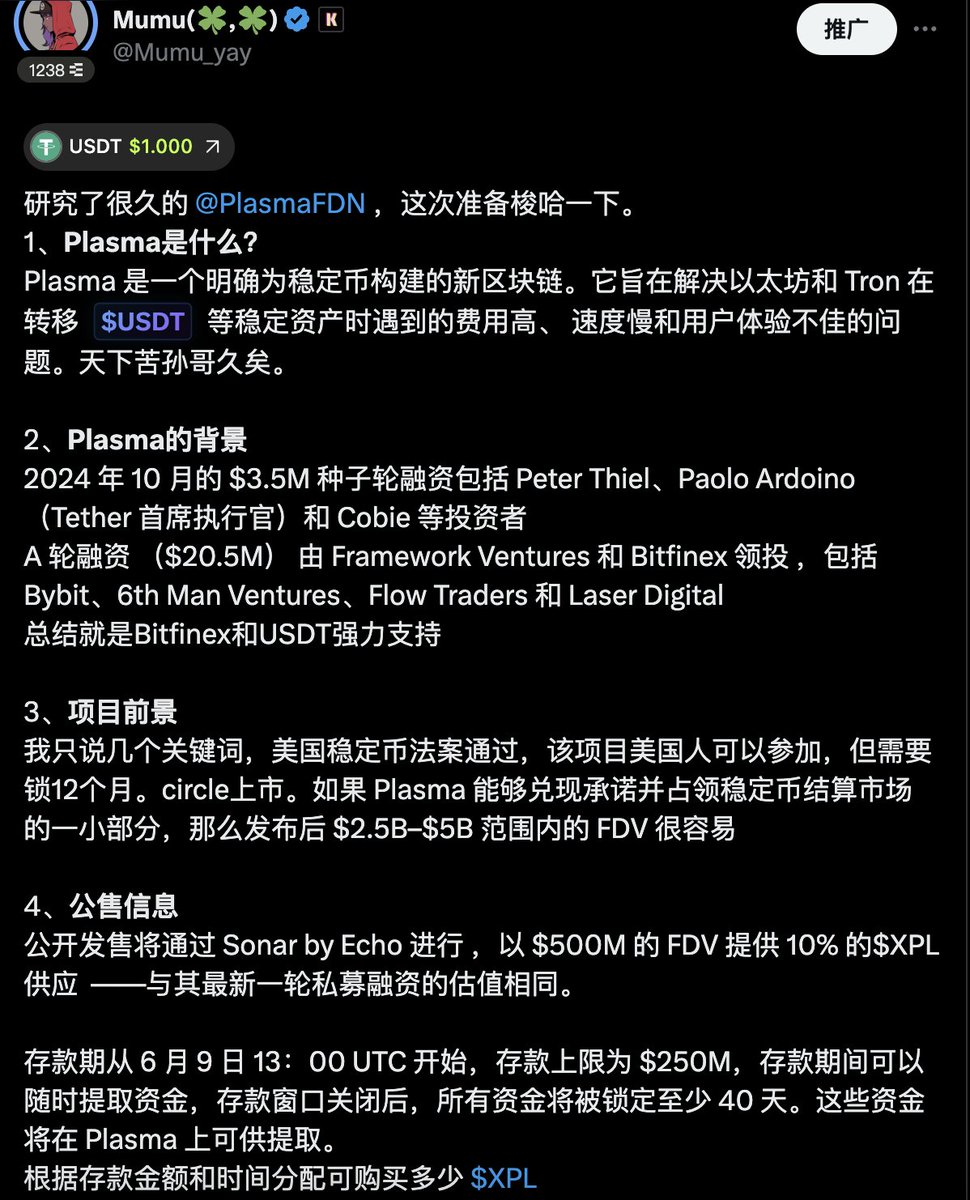Open the Mumu display name profile link
This screenshot has height=1200, width=970.
coord(191,19)
